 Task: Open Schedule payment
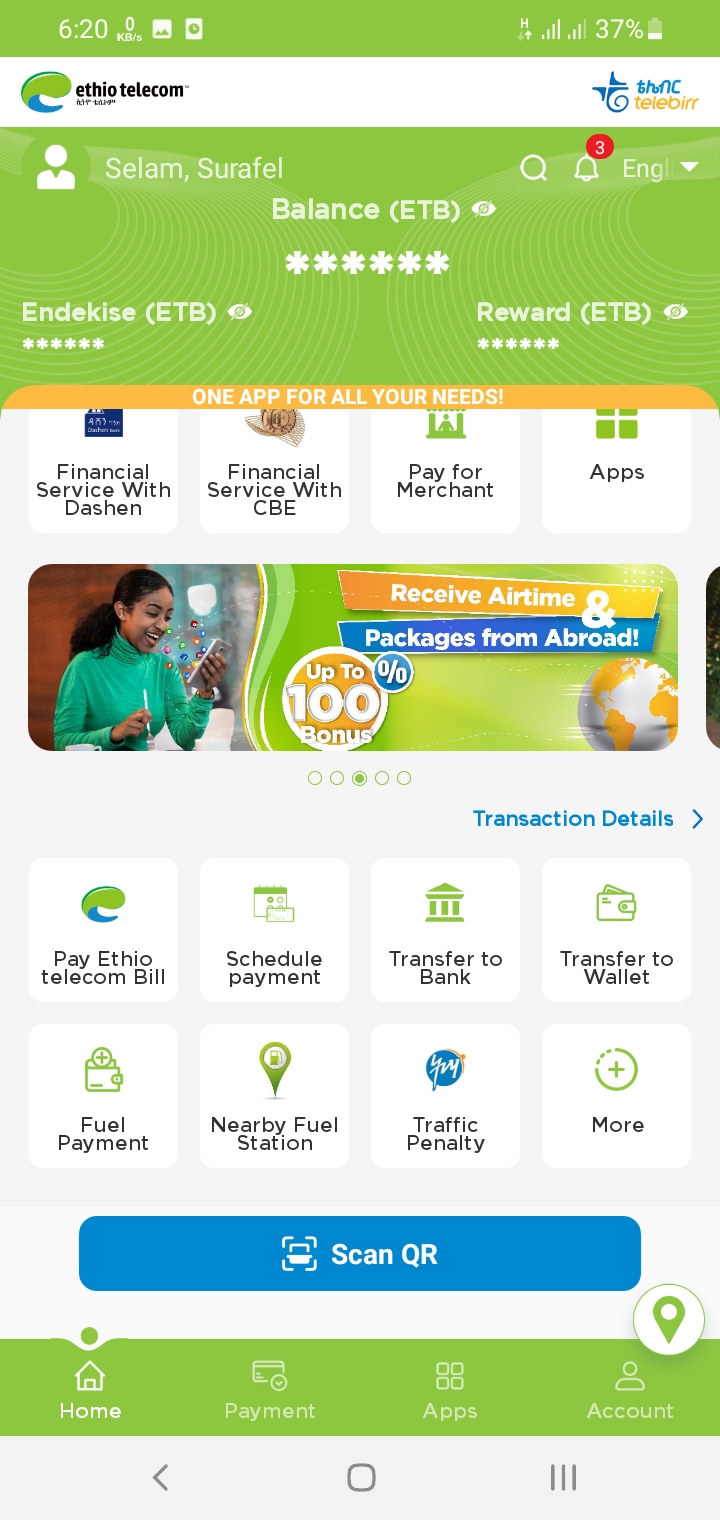(x=274, y=930)
